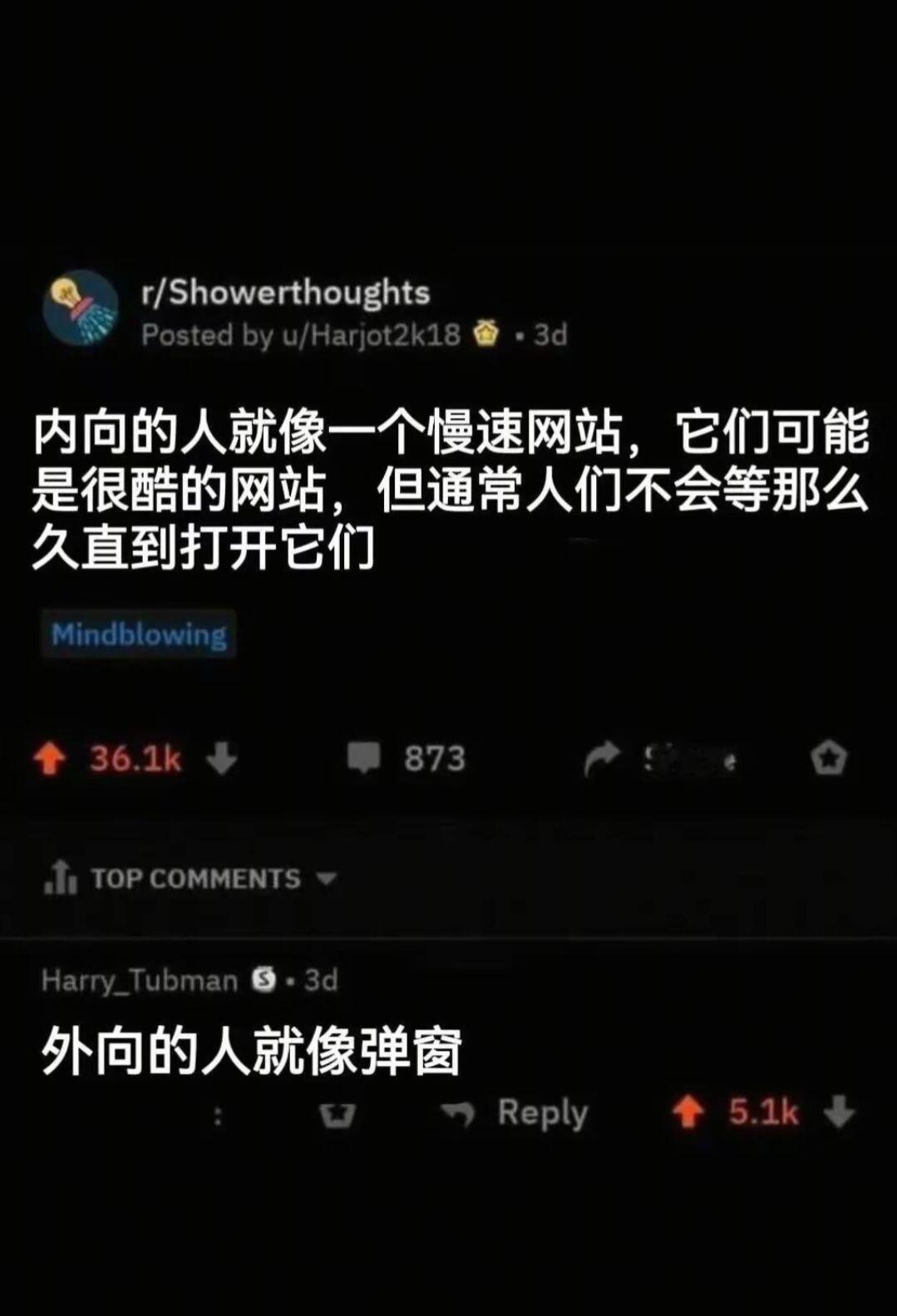
Task: Open the r/Showerthoughts subreddit name link
Action: click(x=285, y=293)
